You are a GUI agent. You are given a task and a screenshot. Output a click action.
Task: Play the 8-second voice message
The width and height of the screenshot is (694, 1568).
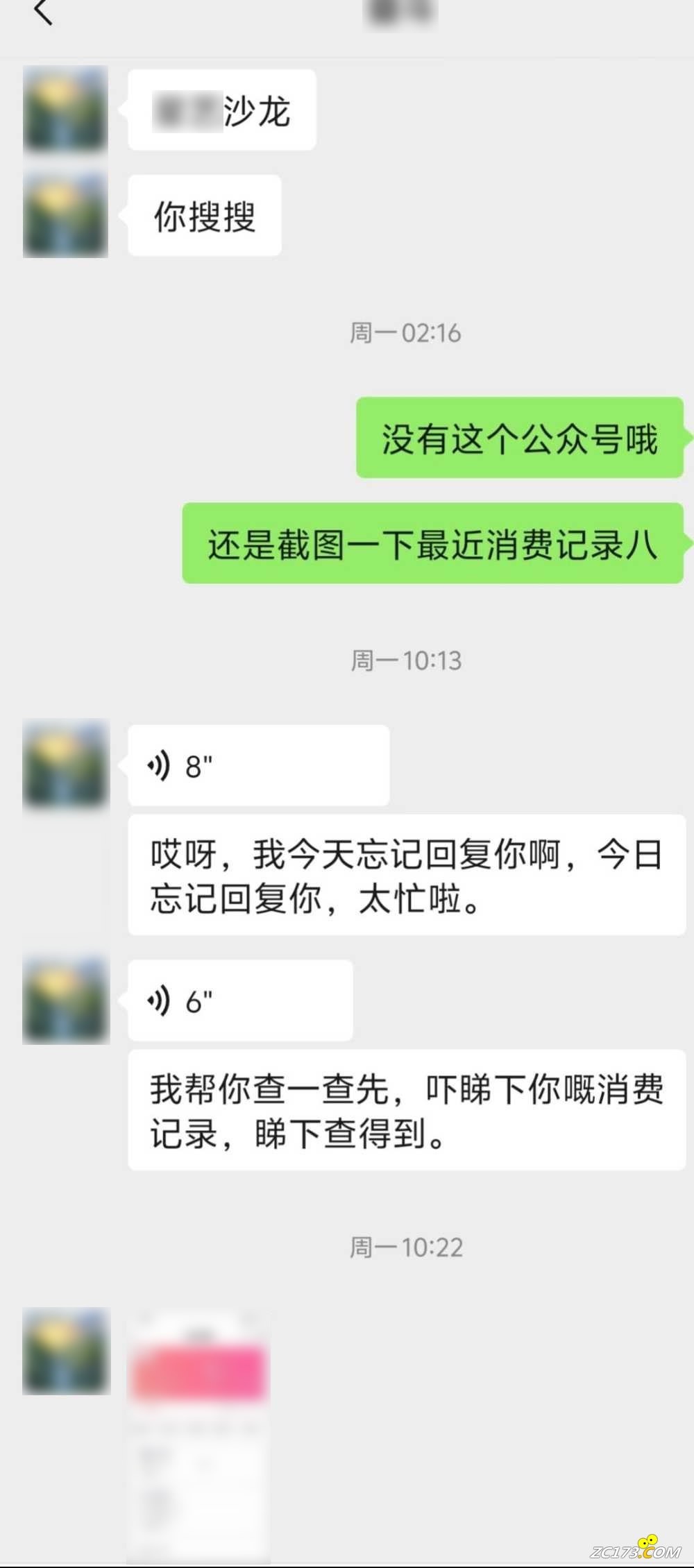coord(258,765)
